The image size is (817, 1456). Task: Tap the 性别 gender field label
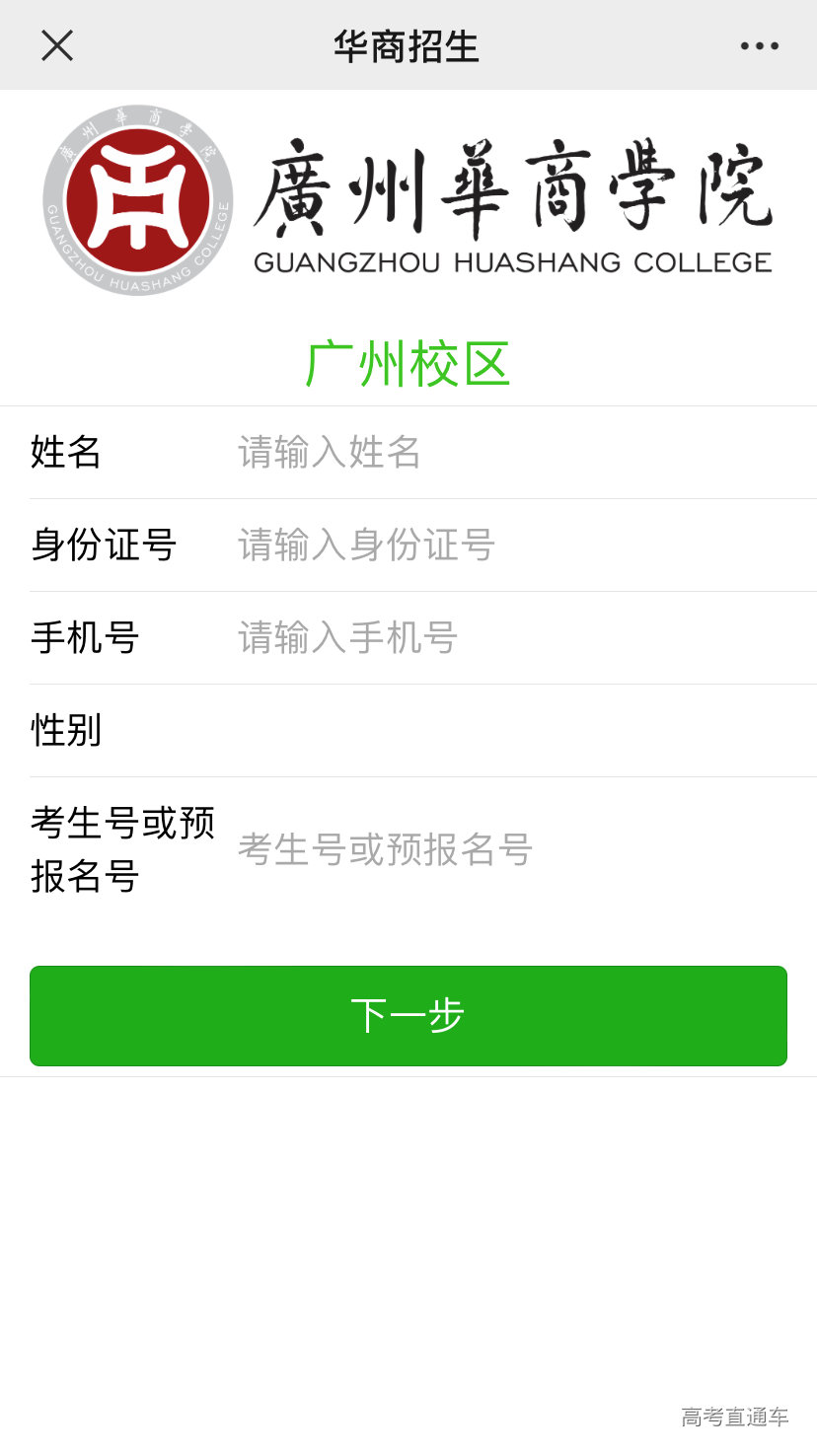(63, 730)
